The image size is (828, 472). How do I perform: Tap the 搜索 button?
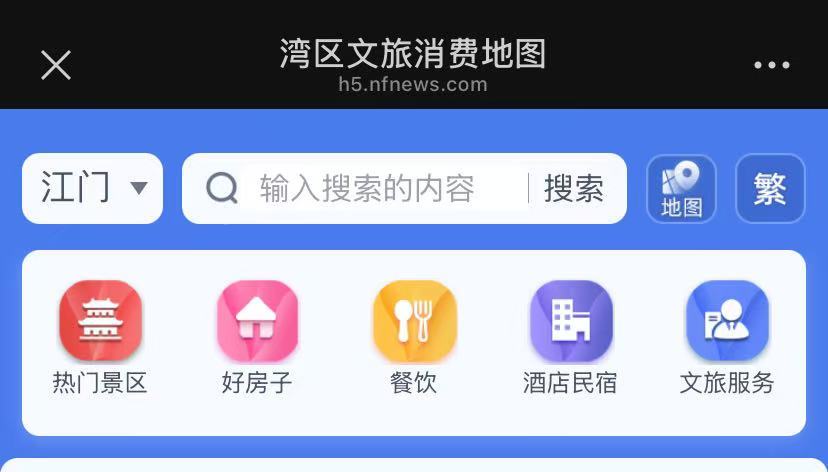(x=573, y=188)
